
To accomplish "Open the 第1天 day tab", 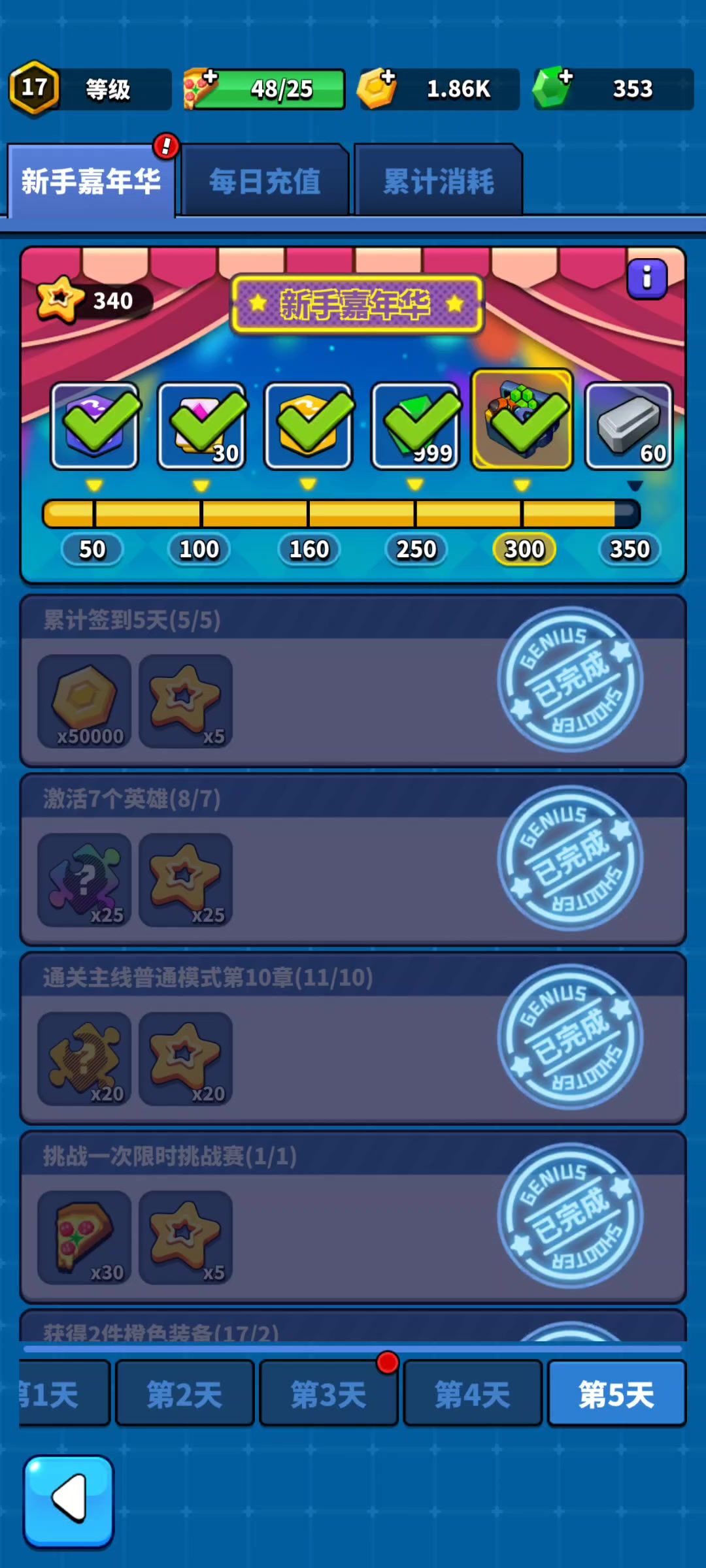I will [x=63, y=1394].
